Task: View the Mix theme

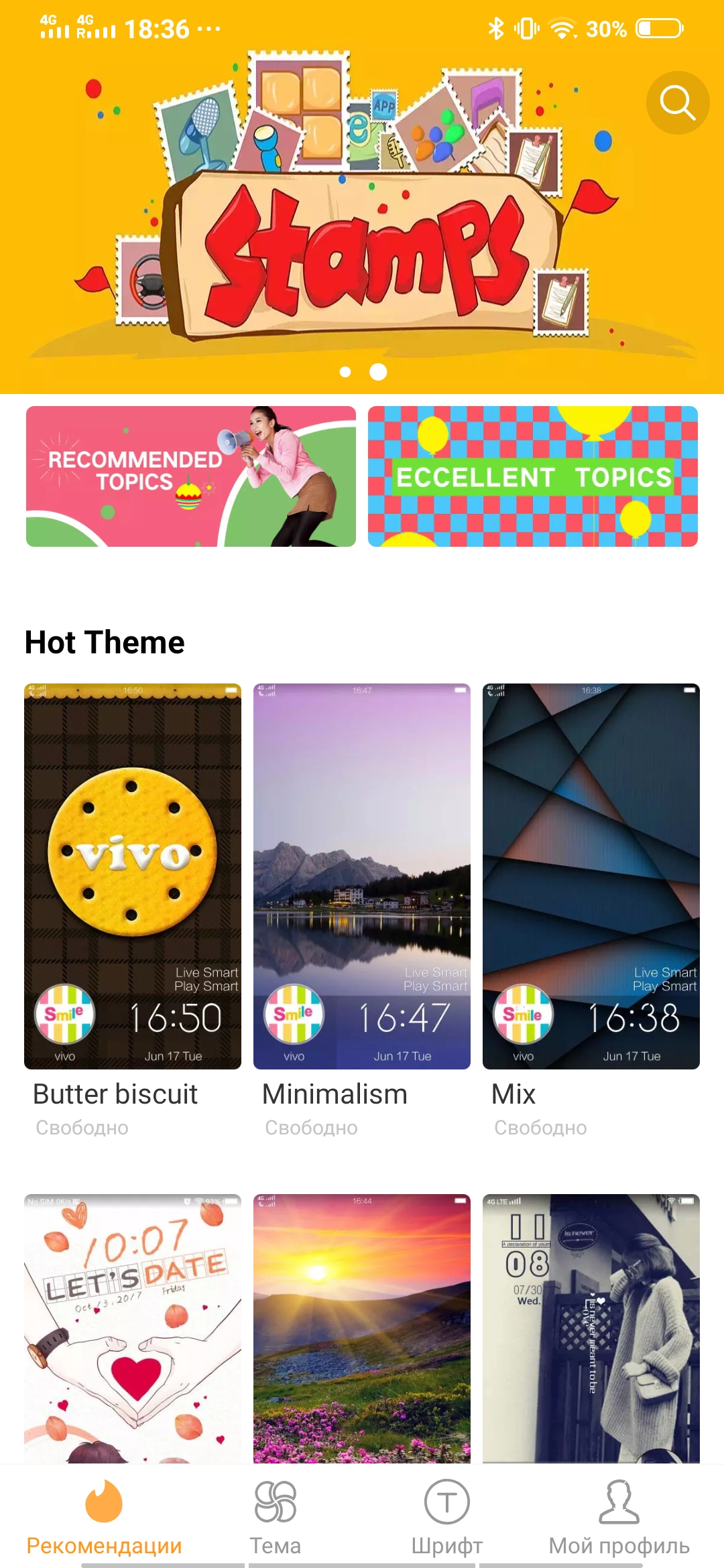Action: point(591,876)
